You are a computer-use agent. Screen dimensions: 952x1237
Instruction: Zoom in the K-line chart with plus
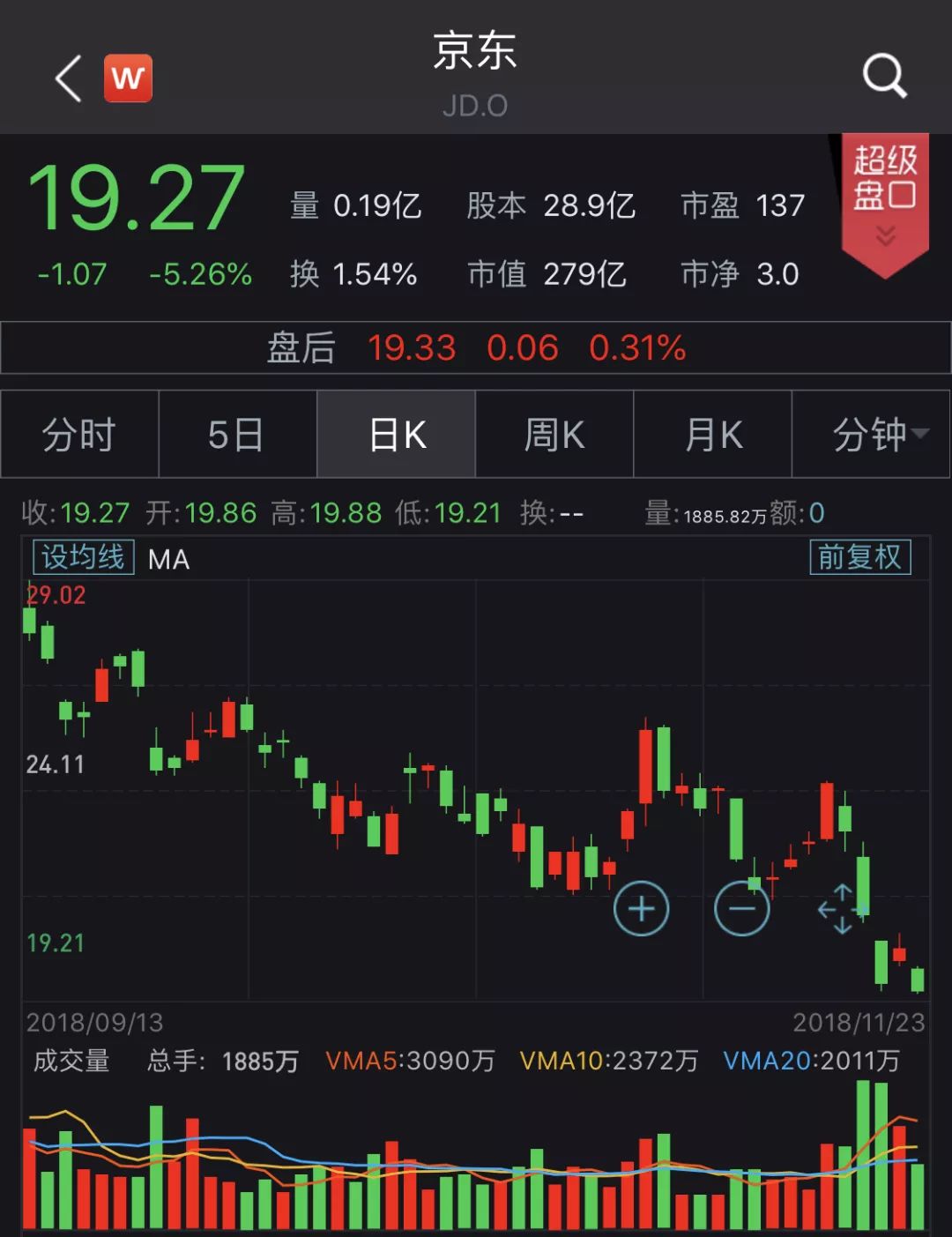[641, 908]
